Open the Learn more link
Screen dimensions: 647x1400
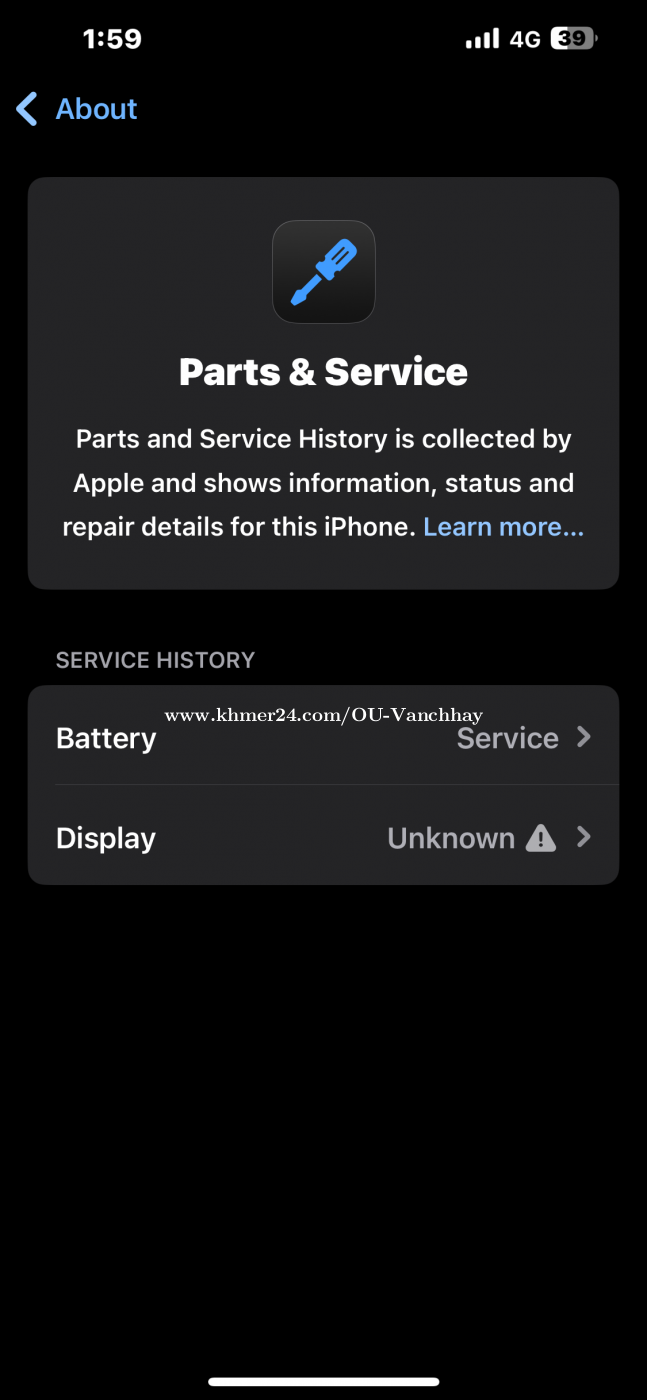(503, 527)
